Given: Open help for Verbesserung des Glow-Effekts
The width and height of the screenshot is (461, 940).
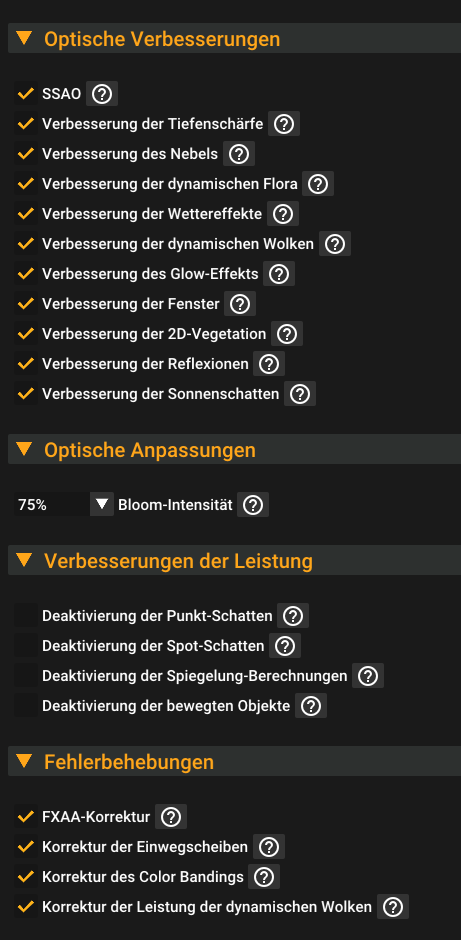Looking at the screenshot, I should (x=279, y=274).
